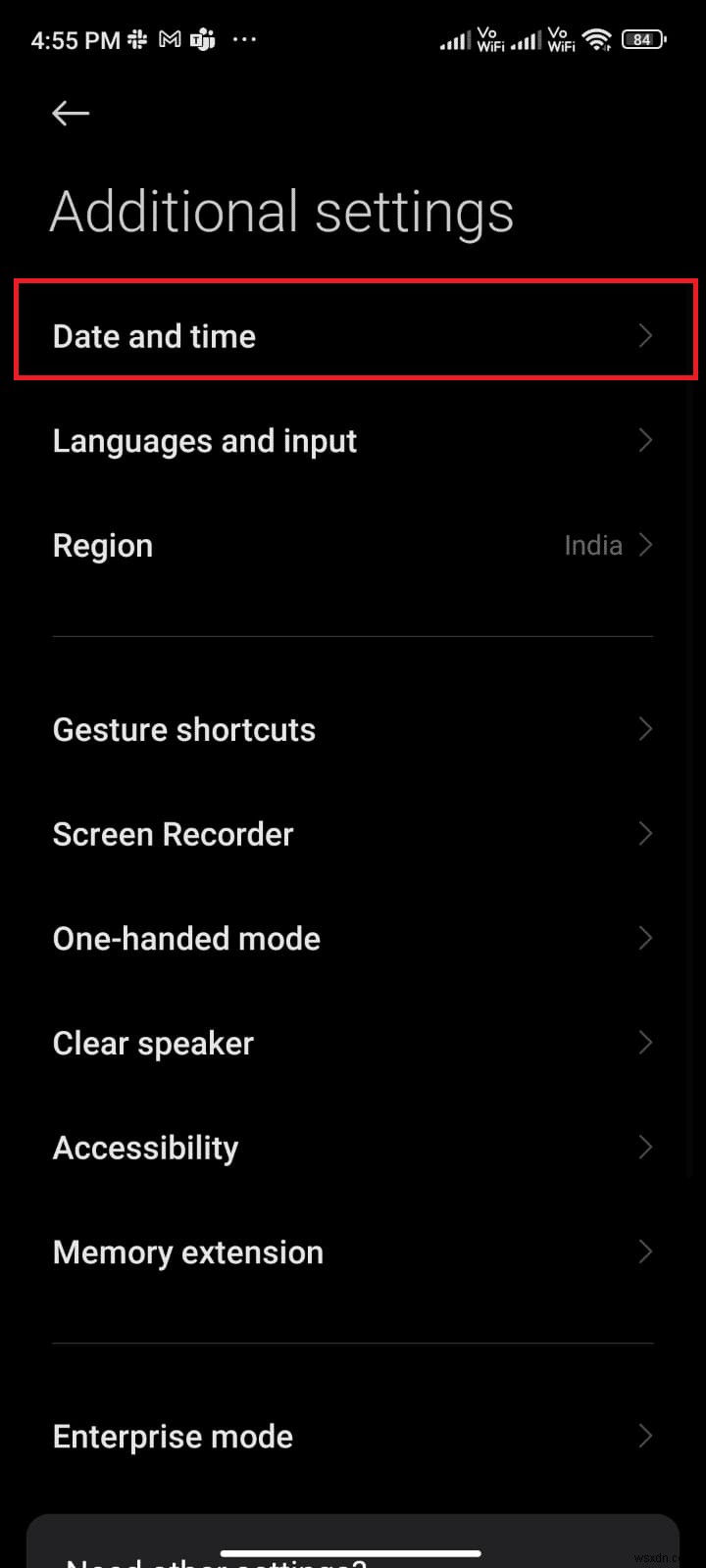Viewport: 706px width, 1568px height.
Task: Open One-handed mode
Action: click(353, 939)
